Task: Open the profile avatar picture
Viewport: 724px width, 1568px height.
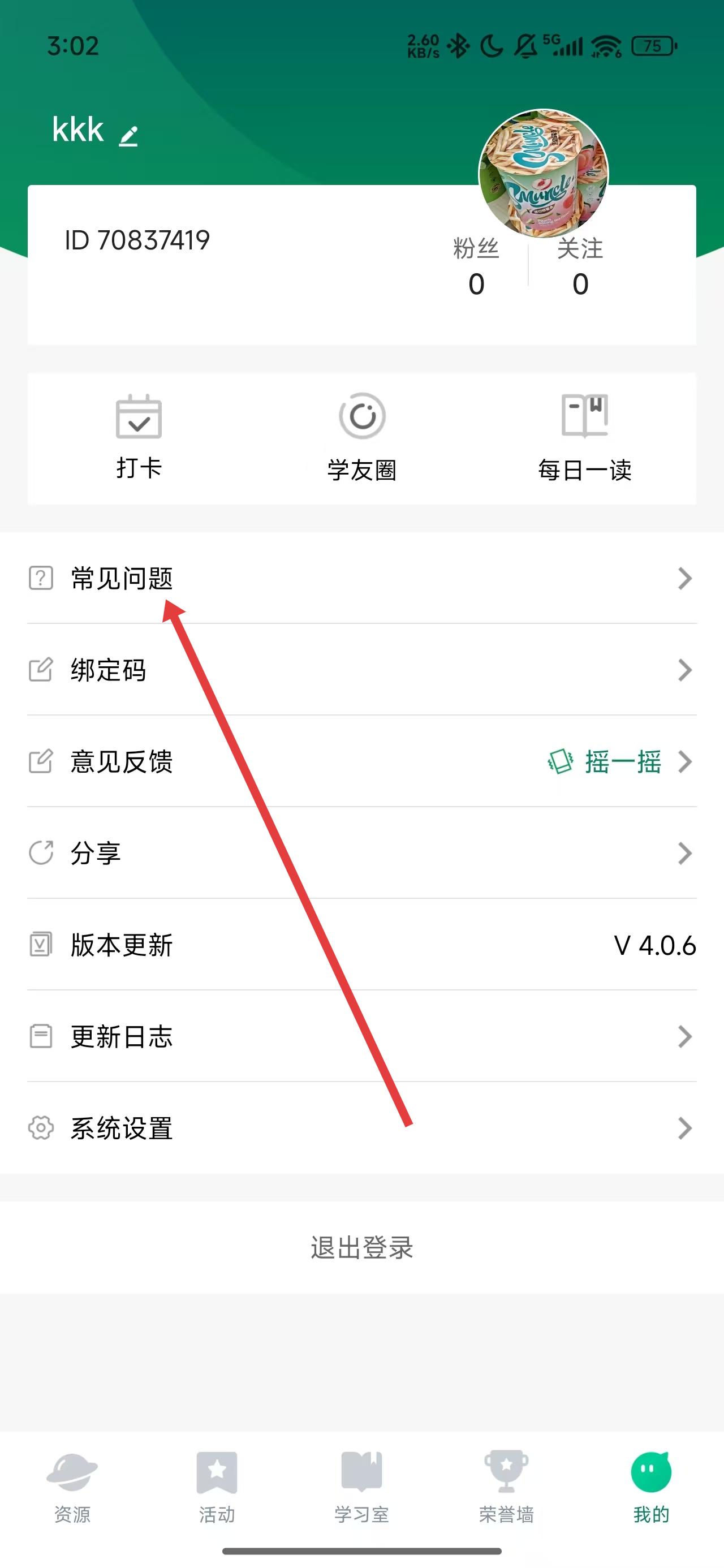Action: tap(543, 174)
